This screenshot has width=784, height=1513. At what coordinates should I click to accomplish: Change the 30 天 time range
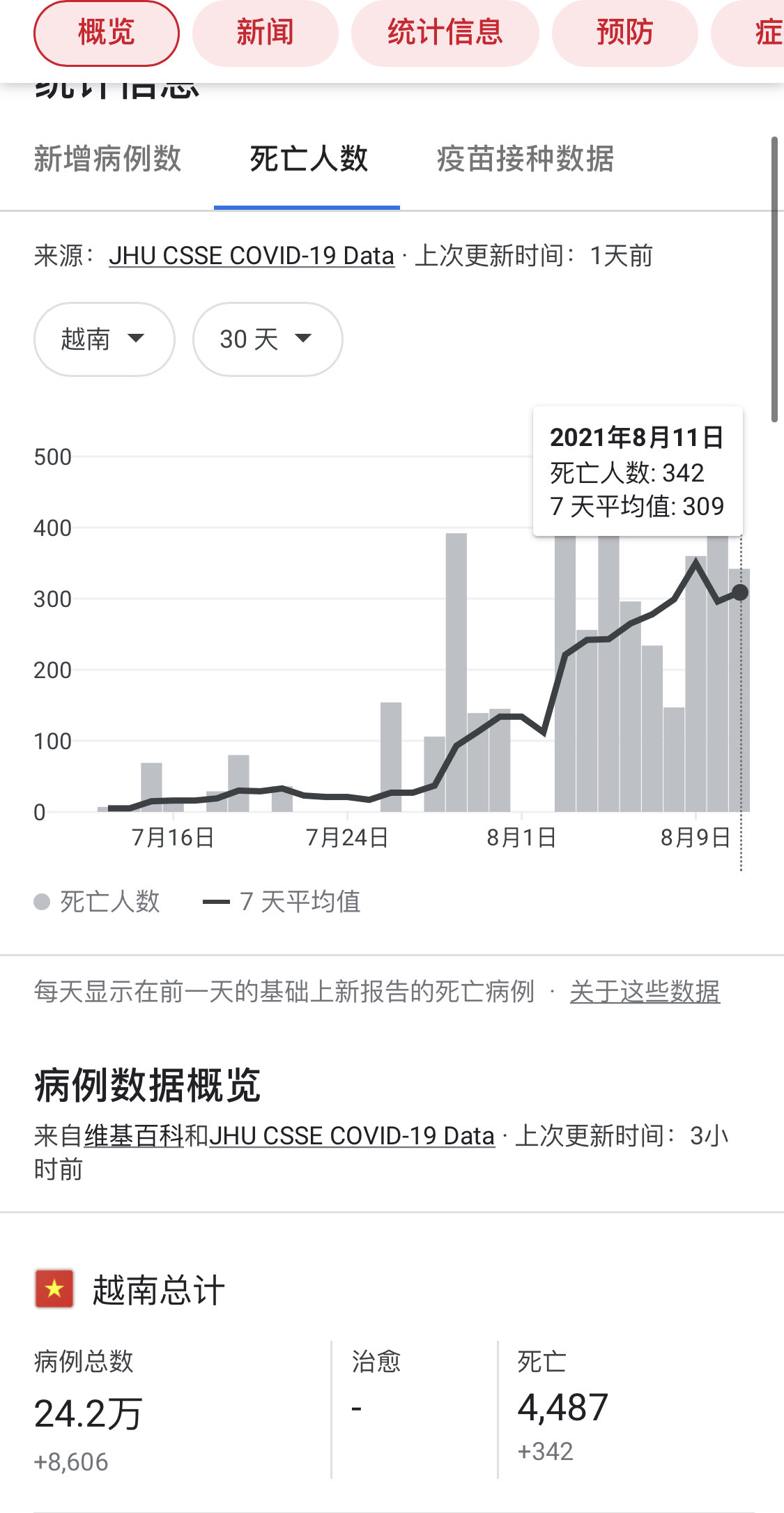(x=267, y=339)
